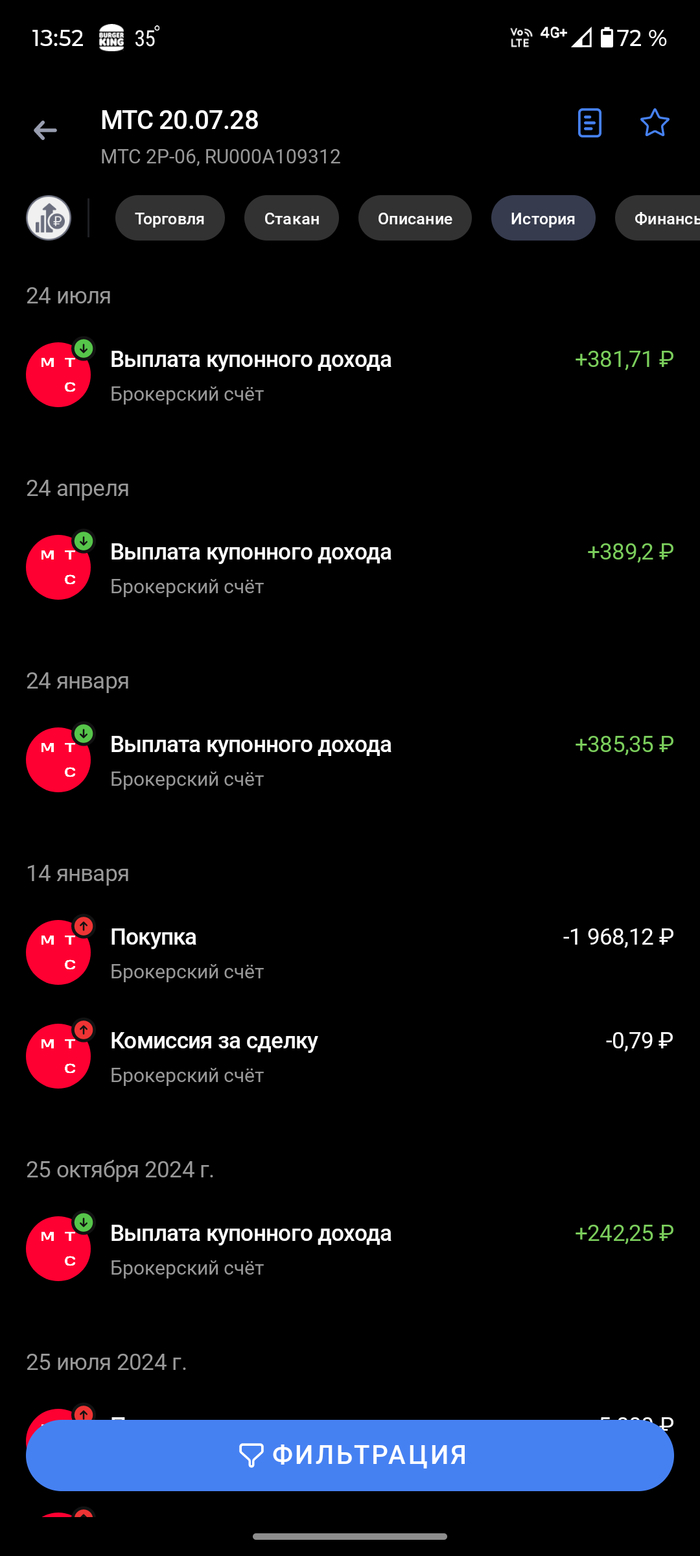Add МТС 20.07.28 to favorites with the star
The image size is (700, 1556).
point(654,123)
